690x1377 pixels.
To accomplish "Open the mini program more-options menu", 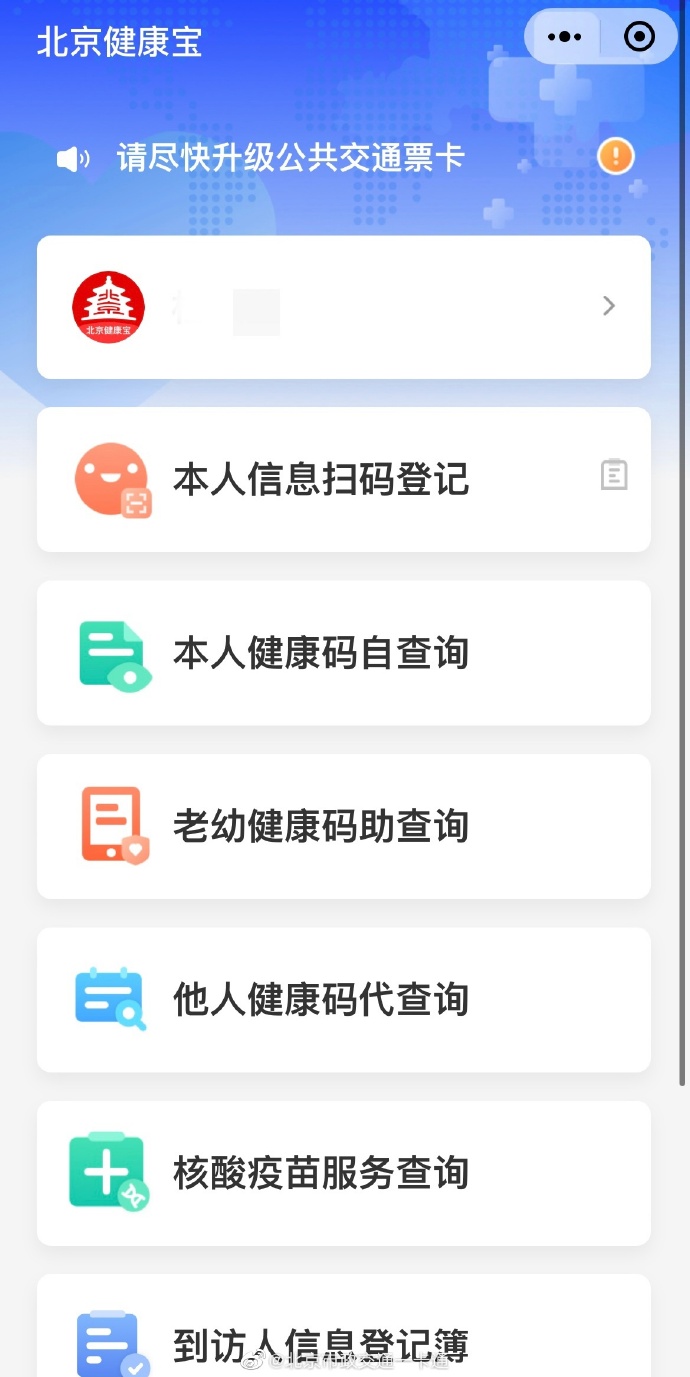I will click(x=564, y=37).
